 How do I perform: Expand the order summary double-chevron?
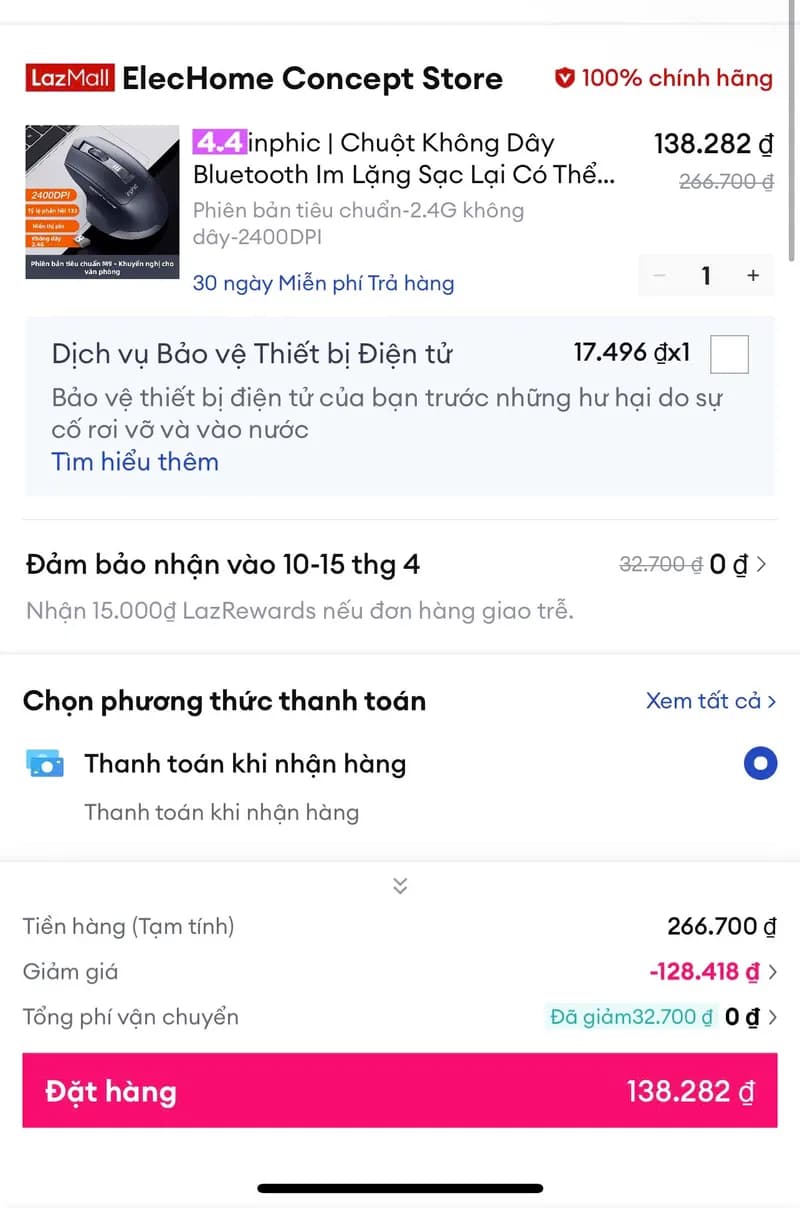(399, 885)
